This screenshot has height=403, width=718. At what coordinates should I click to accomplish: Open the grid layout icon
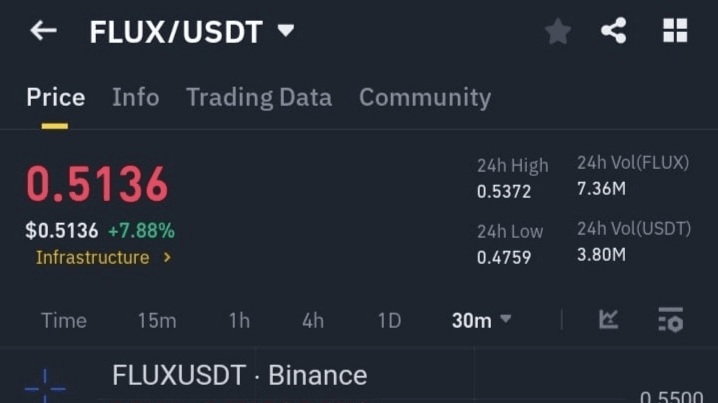(675, 31)
